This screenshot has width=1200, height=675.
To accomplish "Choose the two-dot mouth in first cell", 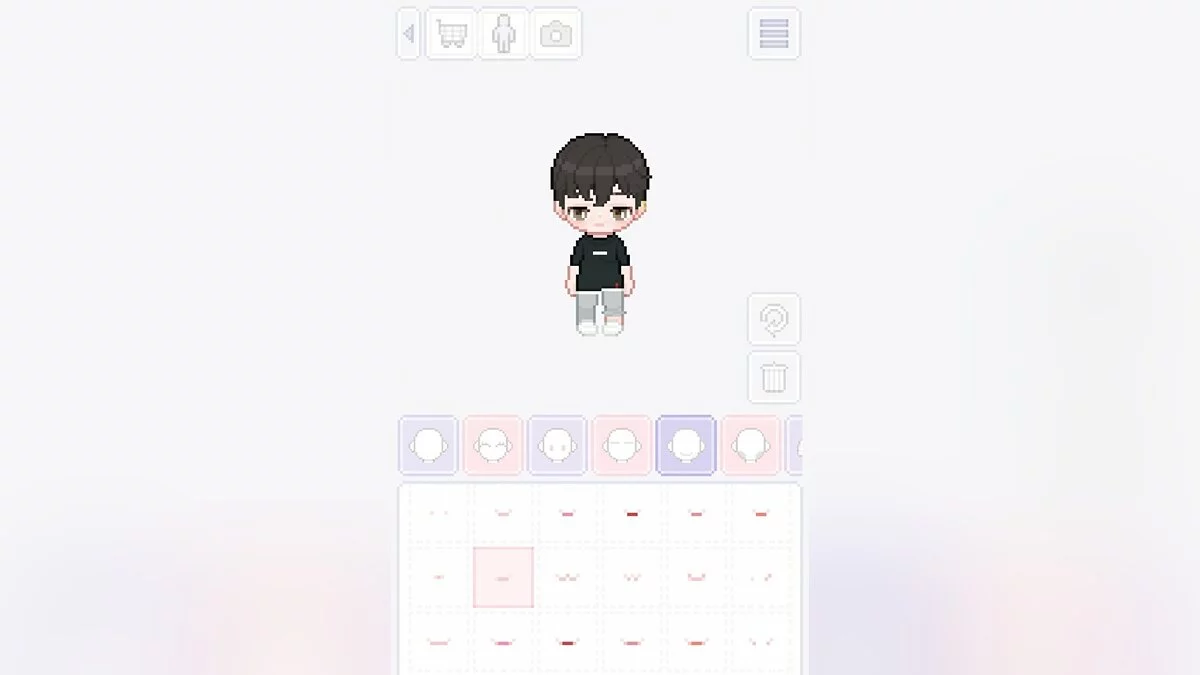I will (x=438, y=514).
